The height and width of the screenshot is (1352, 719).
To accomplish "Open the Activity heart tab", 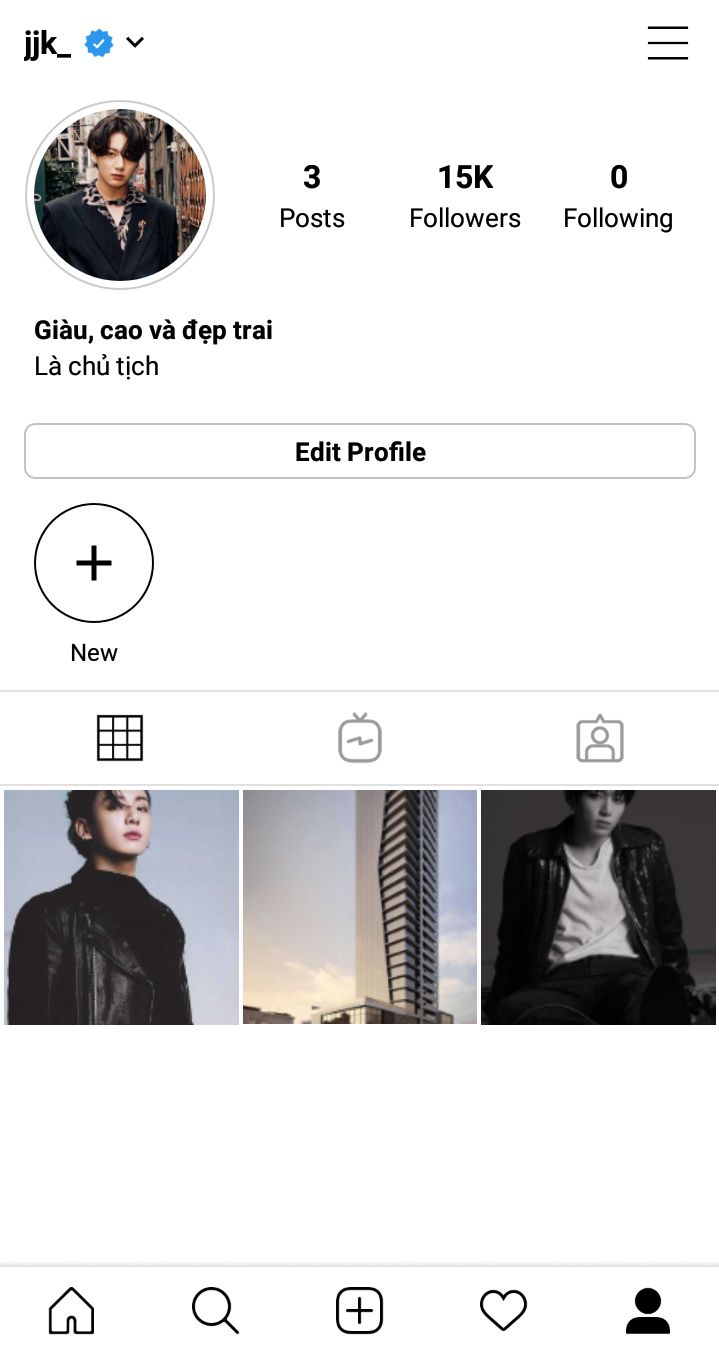I will click(x=503, y=1310).
